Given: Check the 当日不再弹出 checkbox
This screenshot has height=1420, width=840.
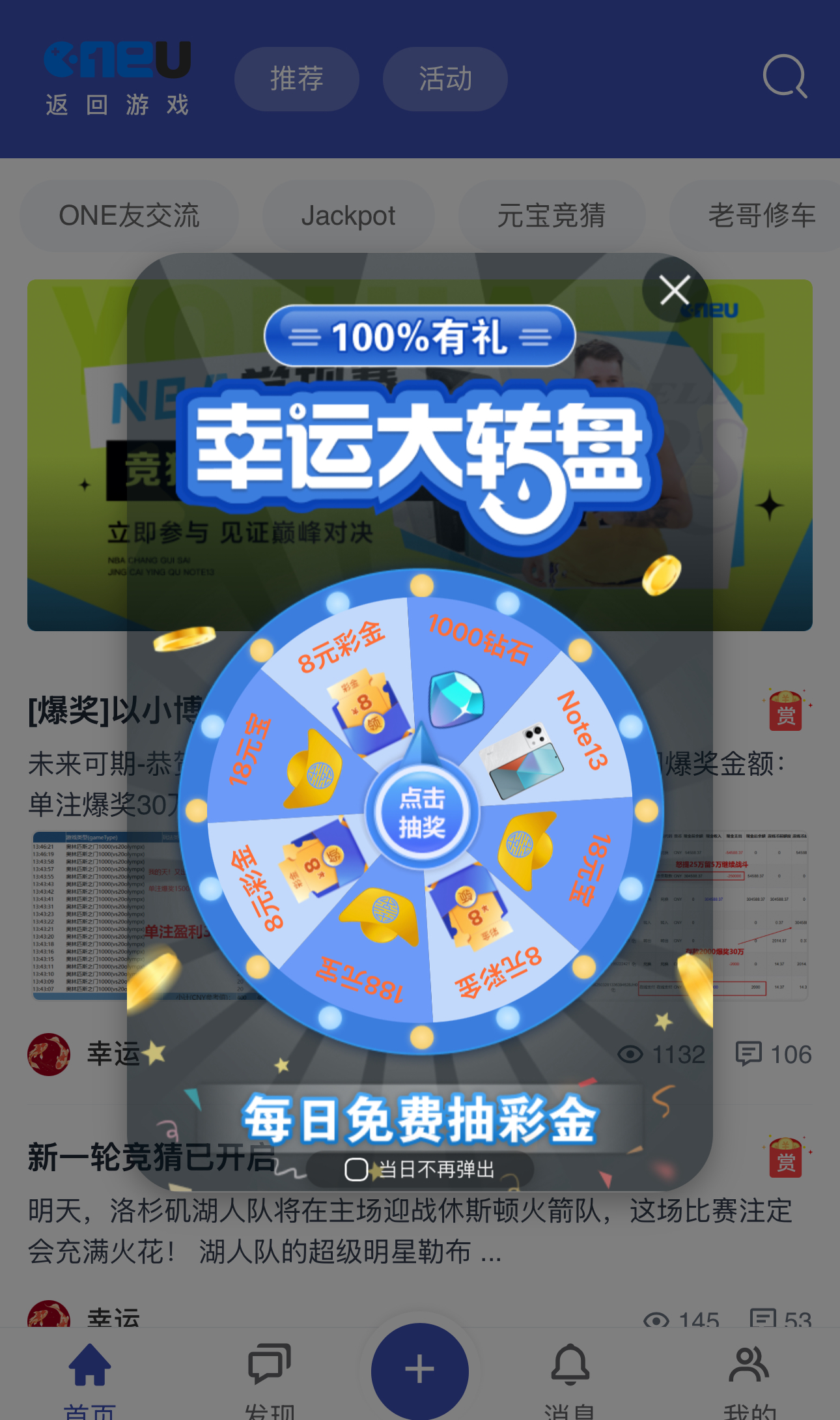Looking at the screenshot, I should click(x=356, y=1169).
